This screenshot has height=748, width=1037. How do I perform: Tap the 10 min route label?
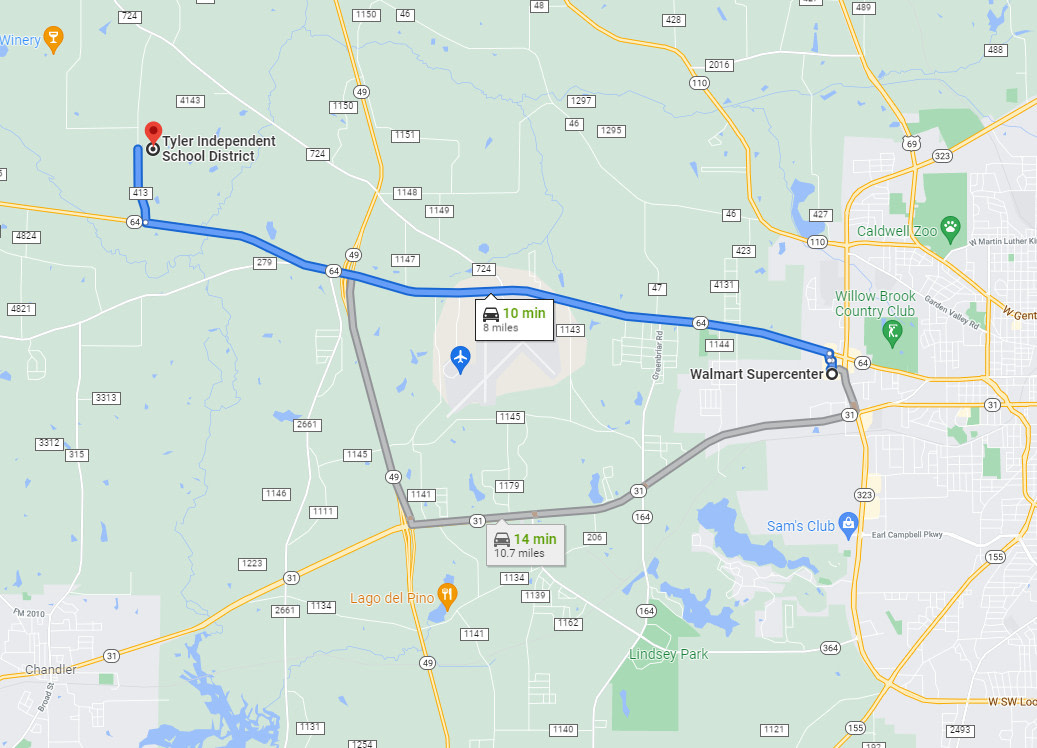(514, 320)
